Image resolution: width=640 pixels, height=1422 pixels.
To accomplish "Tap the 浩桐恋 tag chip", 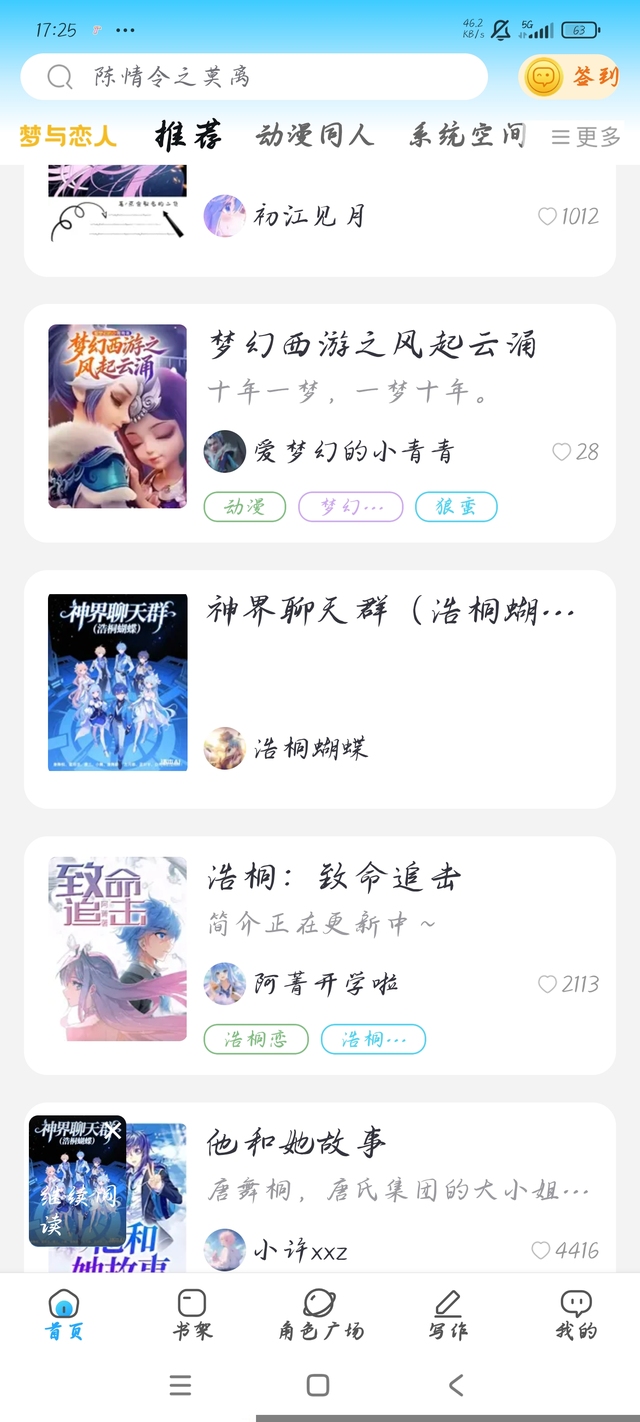I will [x=256, y=1039].
